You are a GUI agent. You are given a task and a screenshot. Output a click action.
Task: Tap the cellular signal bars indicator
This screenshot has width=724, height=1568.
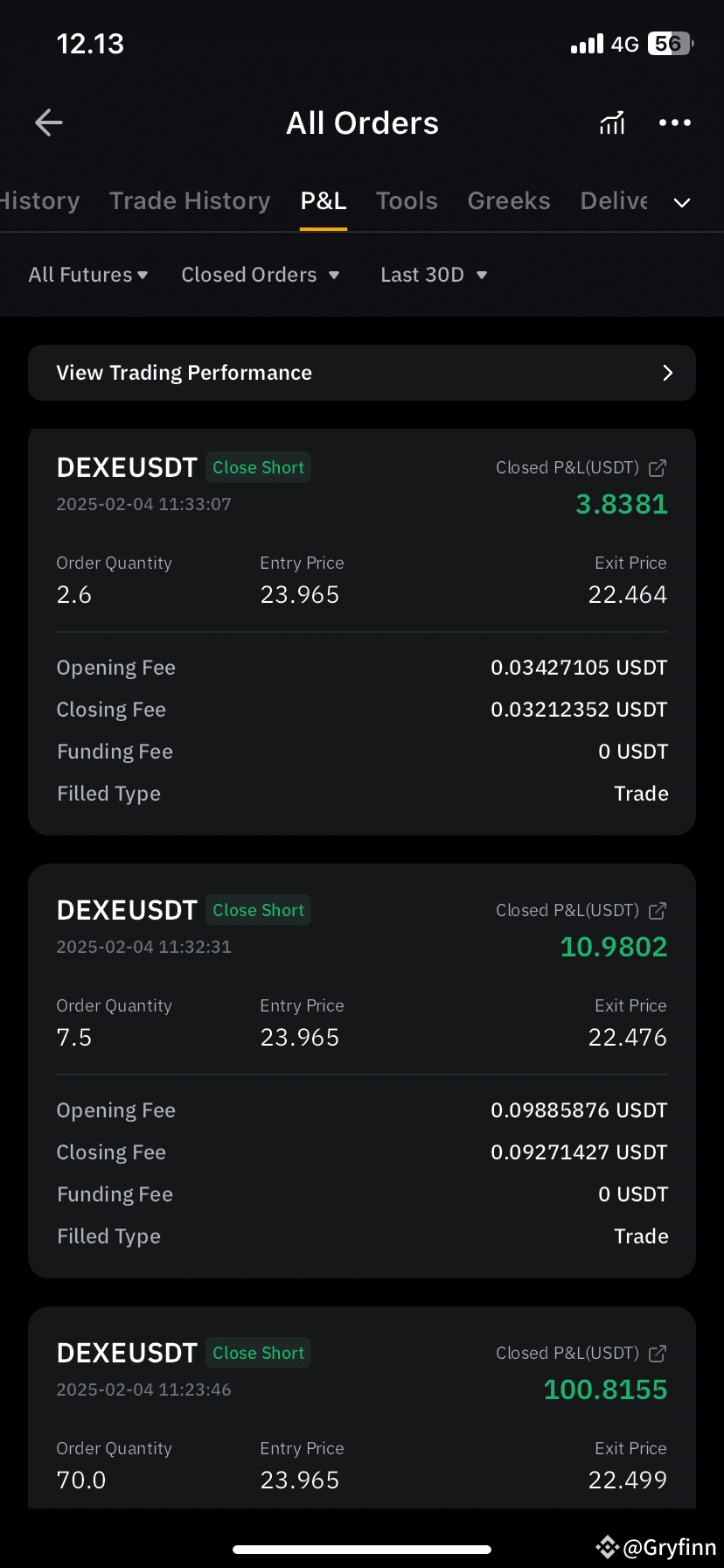pos(585,43)
